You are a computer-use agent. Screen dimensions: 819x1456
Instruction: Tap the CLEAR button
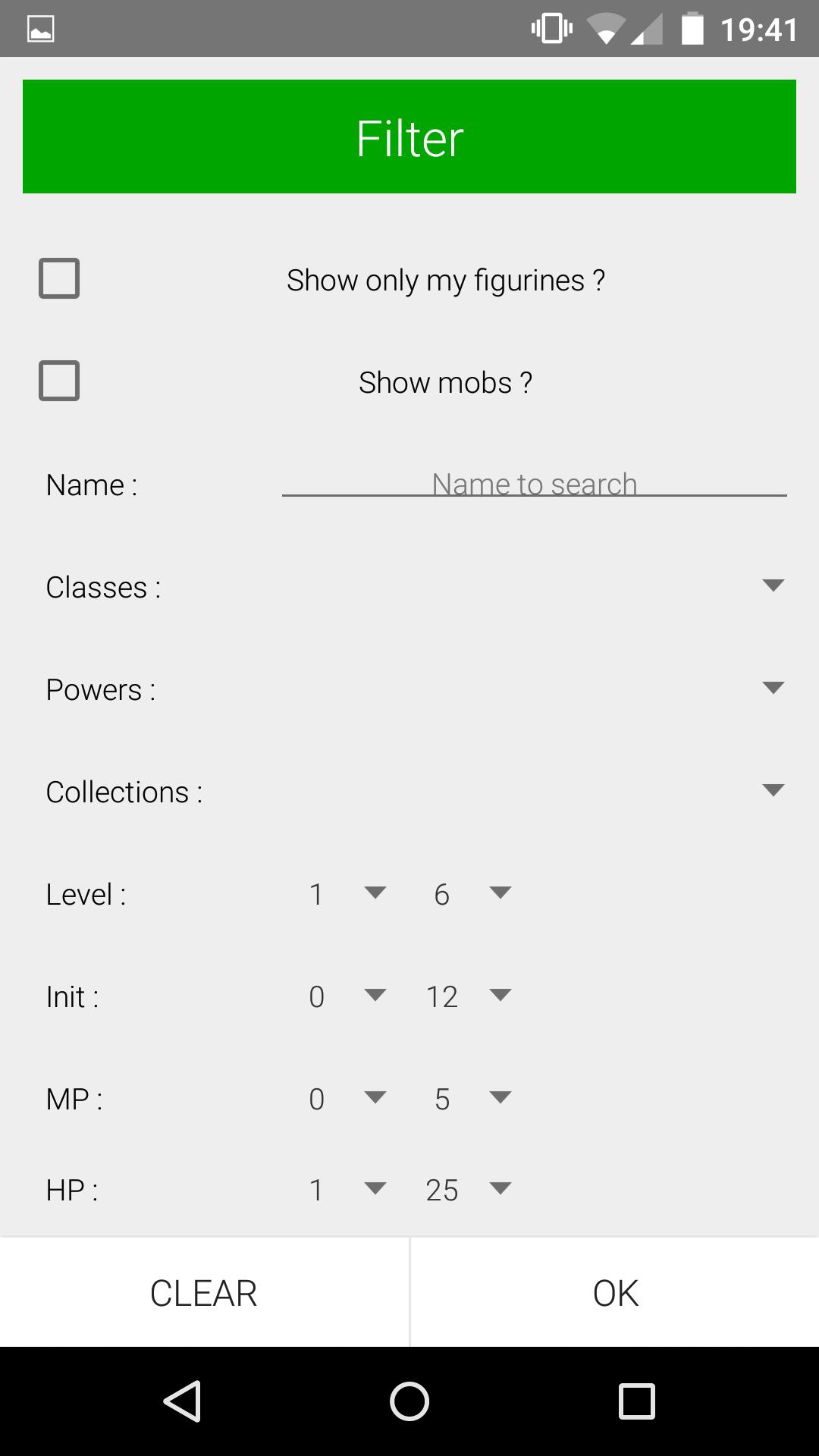(x=204, y=1293)
